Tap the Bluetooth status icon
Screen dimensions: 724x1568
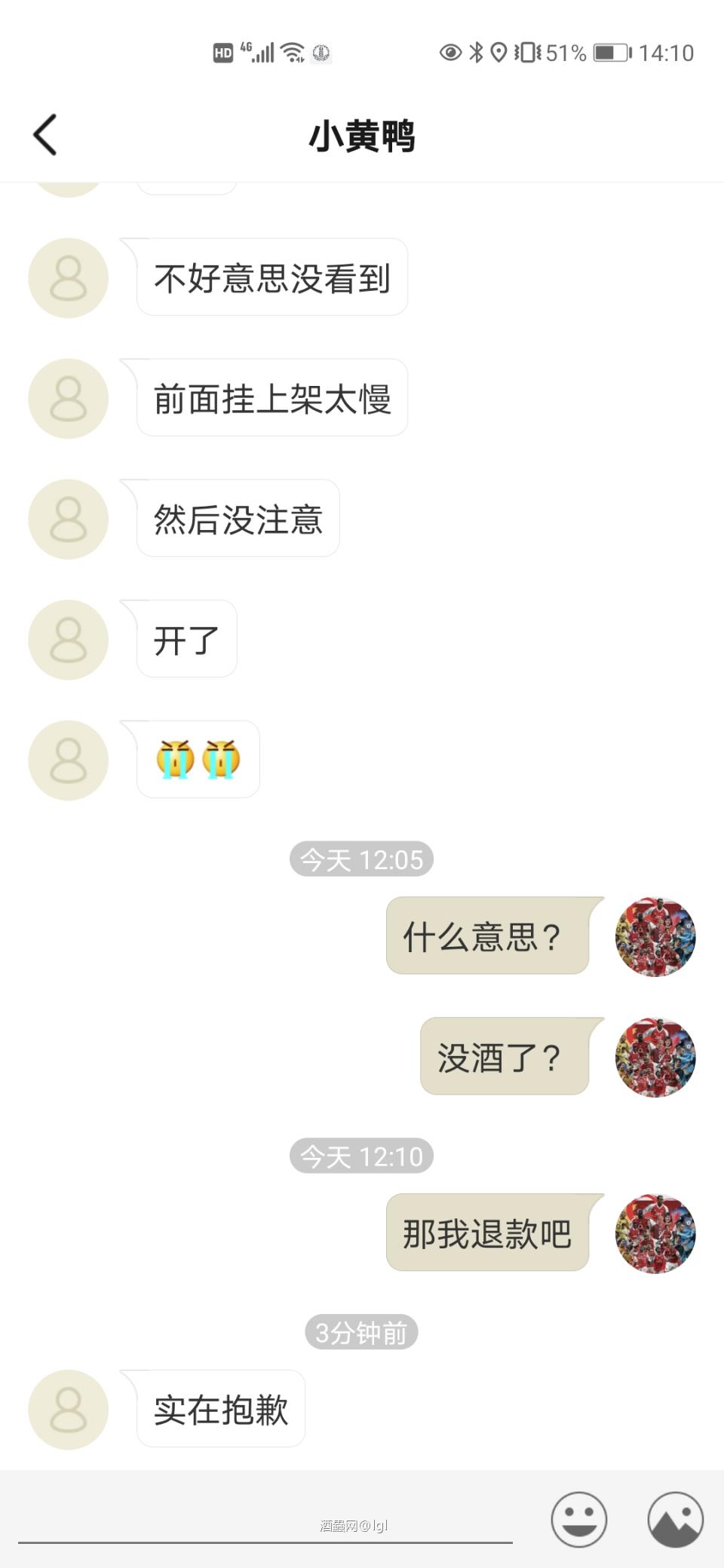tap(477, 53)
